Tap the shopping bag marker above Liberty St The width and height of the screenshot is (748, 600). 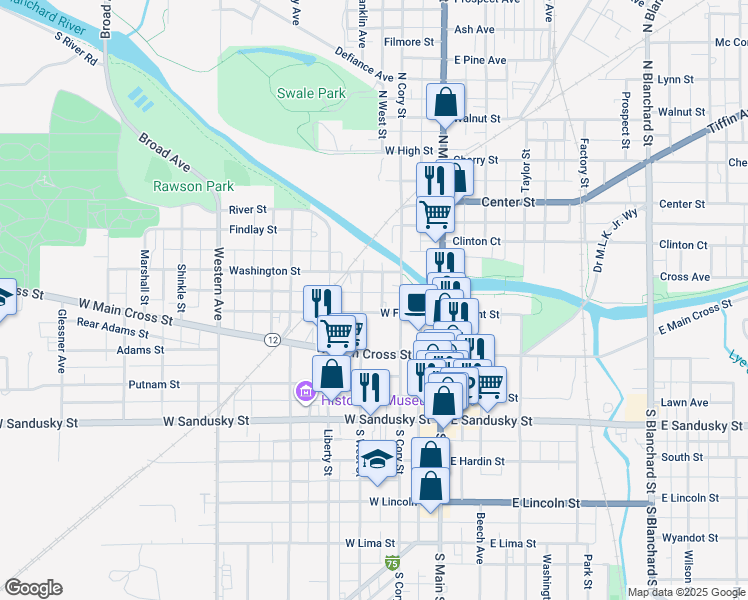(x=330, y=374)
